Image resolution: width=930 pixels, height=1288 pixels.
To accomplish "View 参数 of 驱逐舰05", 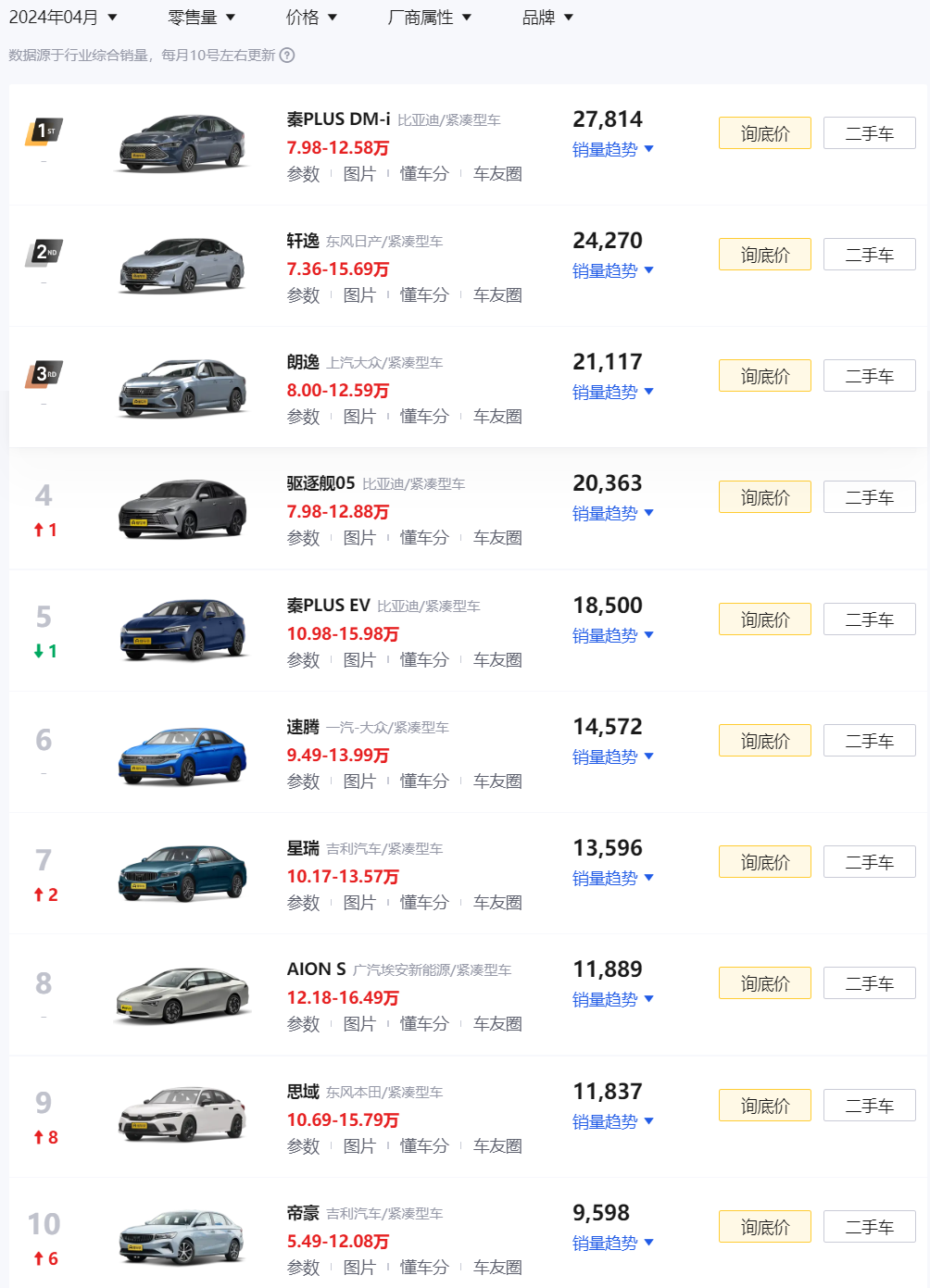I will click(x=303, y=538).
